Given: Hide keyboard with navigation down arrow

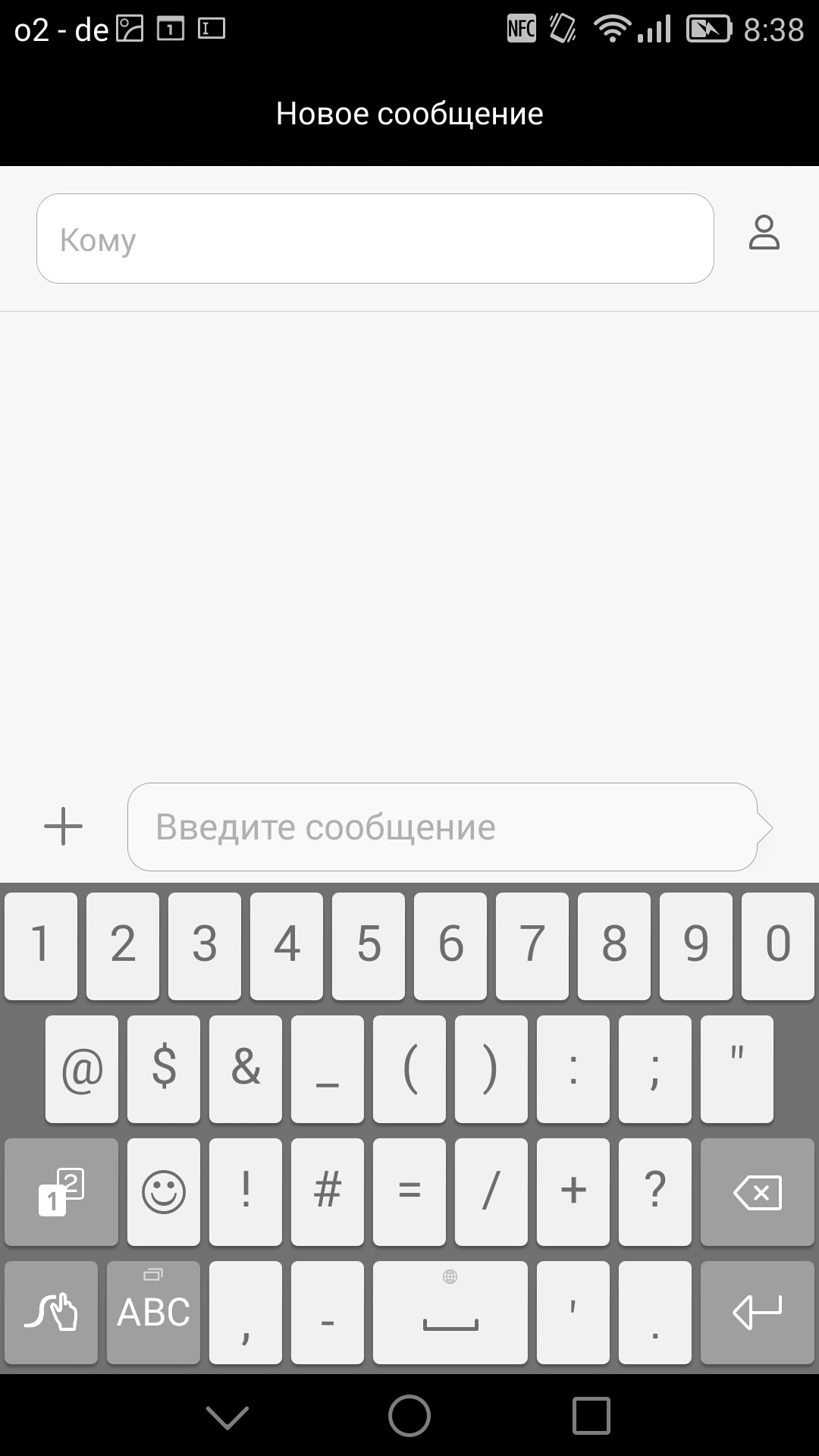Looking at the screenshot, I should 227,1416.
